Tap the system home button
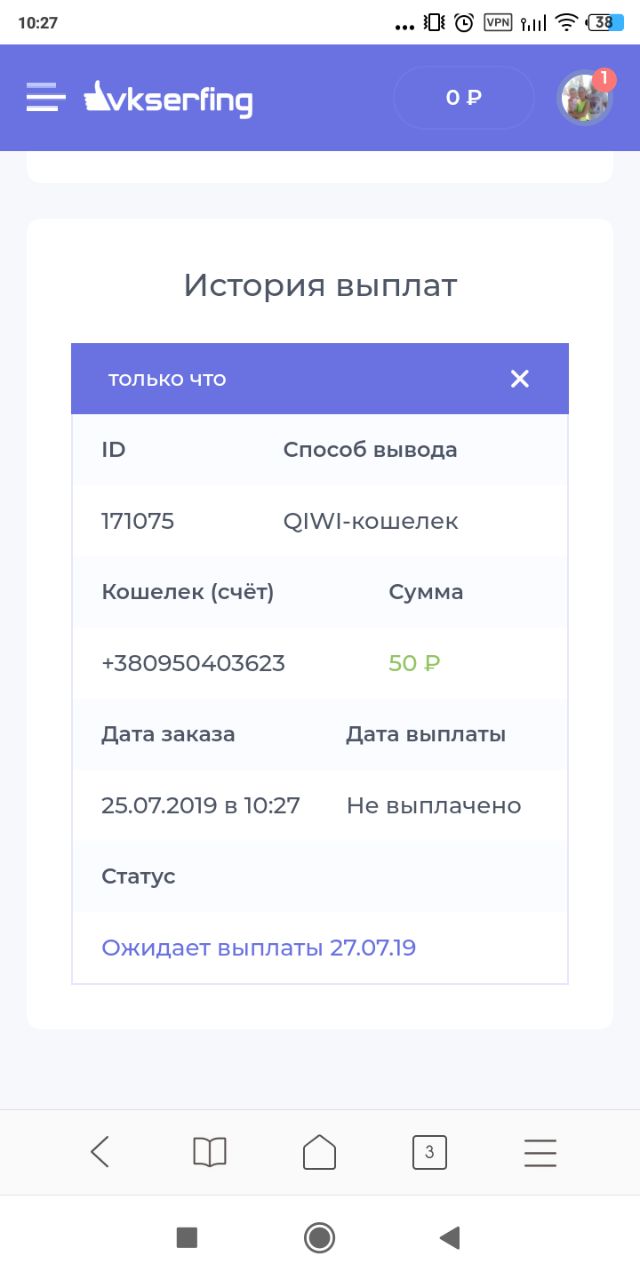This screenshot has width=640, height=1280. pyautogui.click(x=320, y=1238)
